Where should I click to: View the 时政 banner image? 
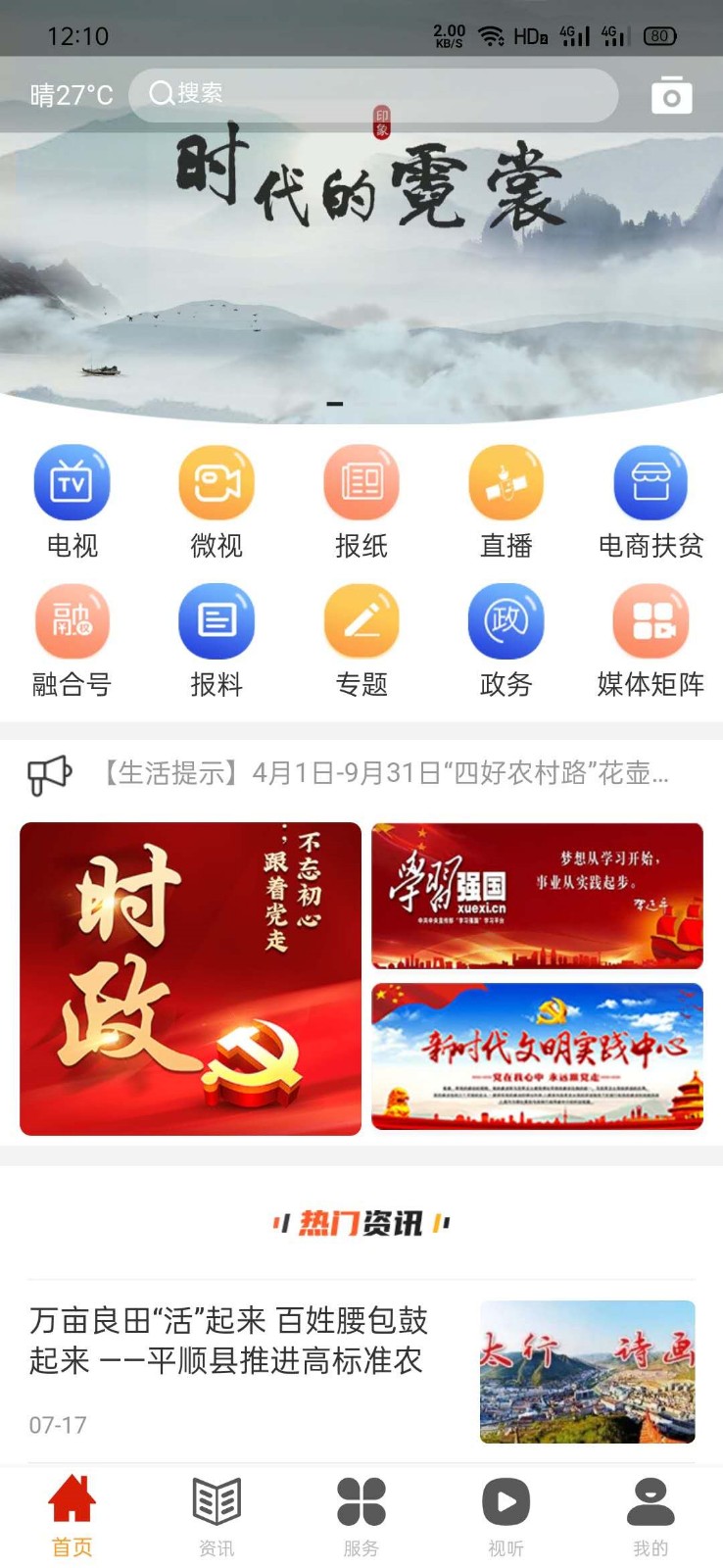tap(188, 978)
